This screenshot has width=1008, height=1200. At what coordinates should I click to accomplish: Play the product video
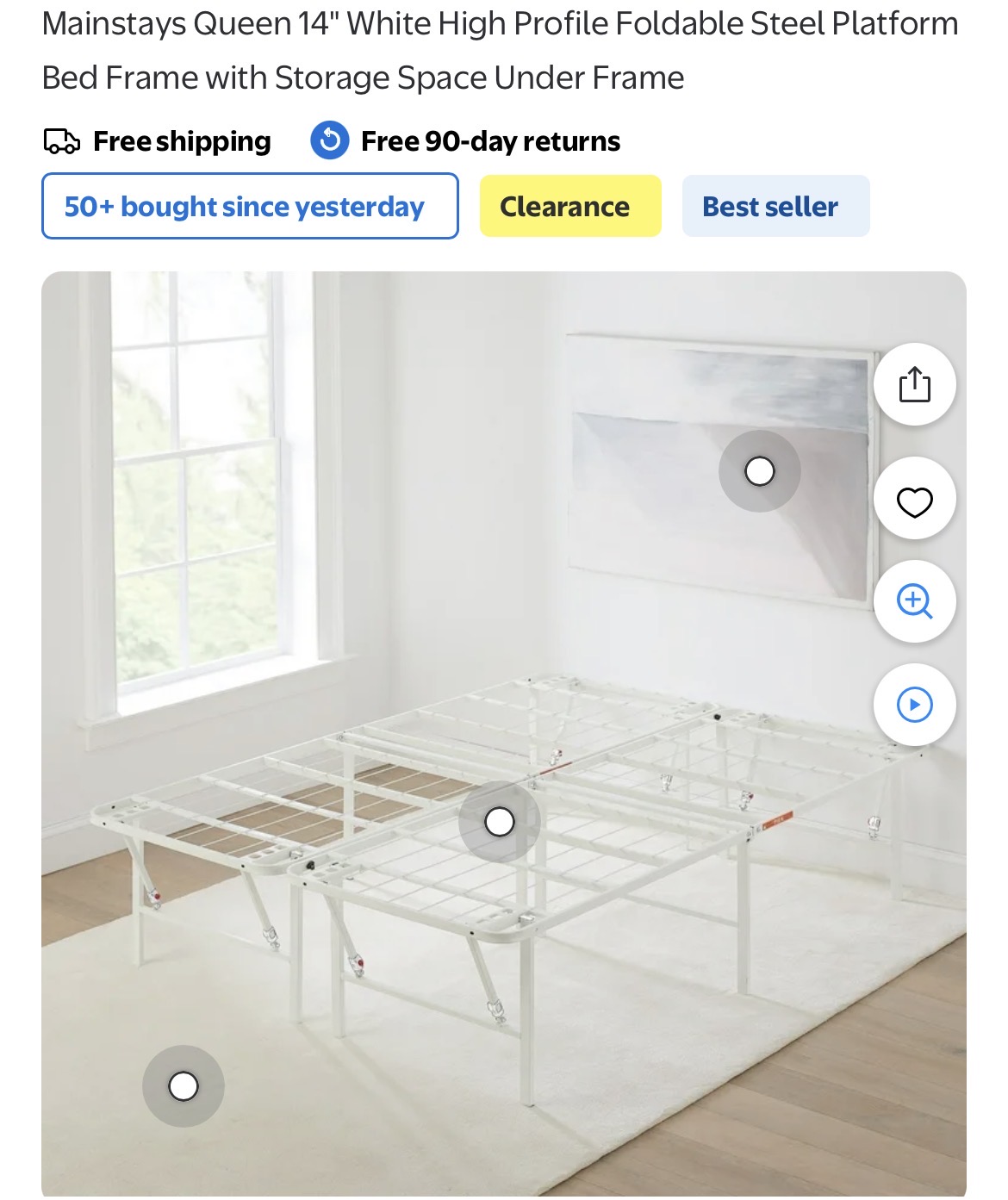(x=914, y=705)
